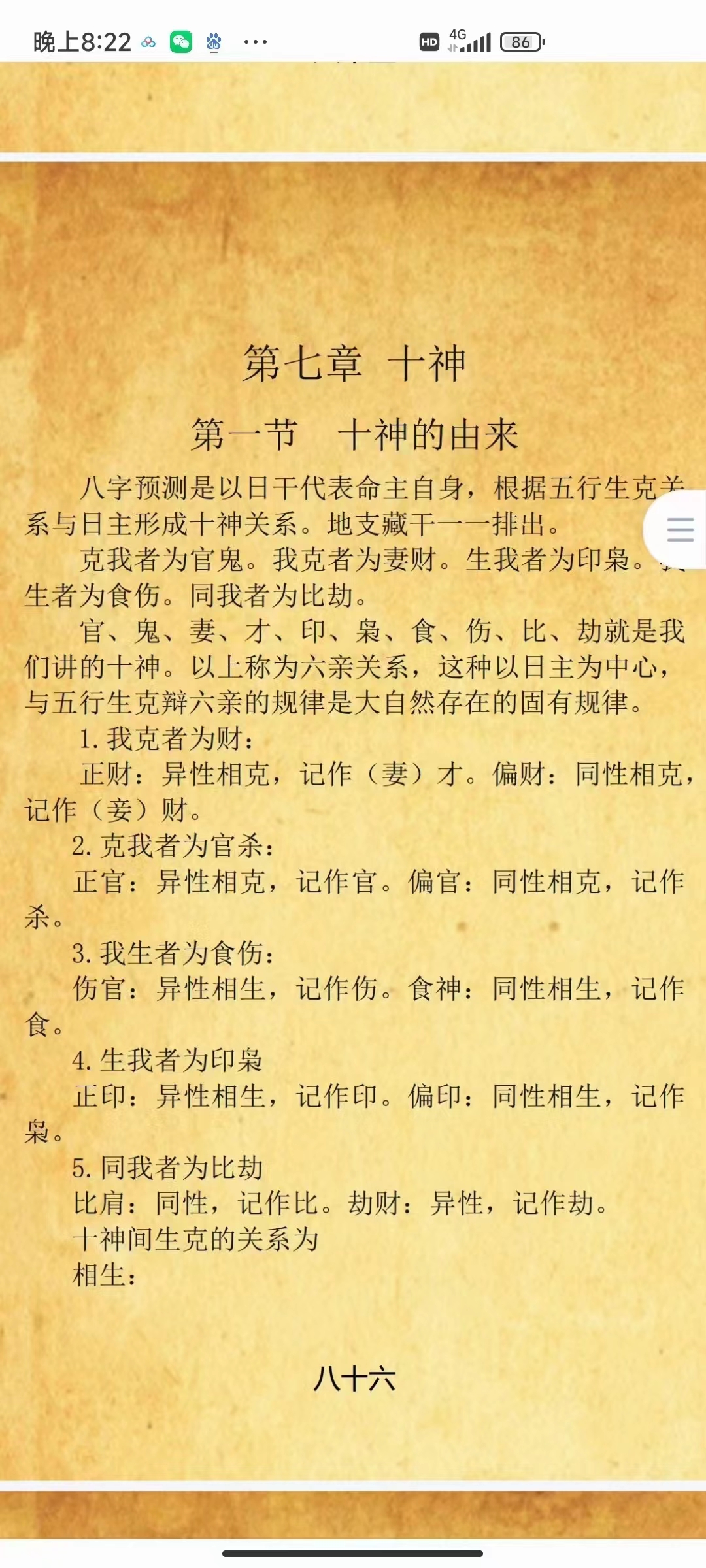Tap the Baidu icon in the status bar
This screenshot has height=1568, width=706.
click(214, 41)
